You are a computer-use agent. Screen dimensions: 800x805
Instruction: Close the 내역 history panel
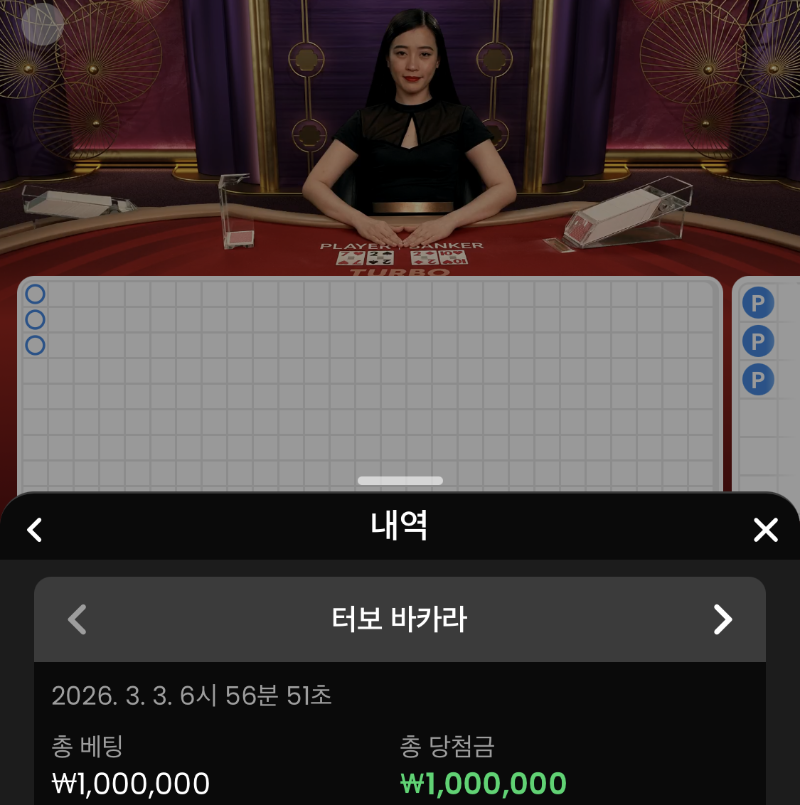coord(765,530)
